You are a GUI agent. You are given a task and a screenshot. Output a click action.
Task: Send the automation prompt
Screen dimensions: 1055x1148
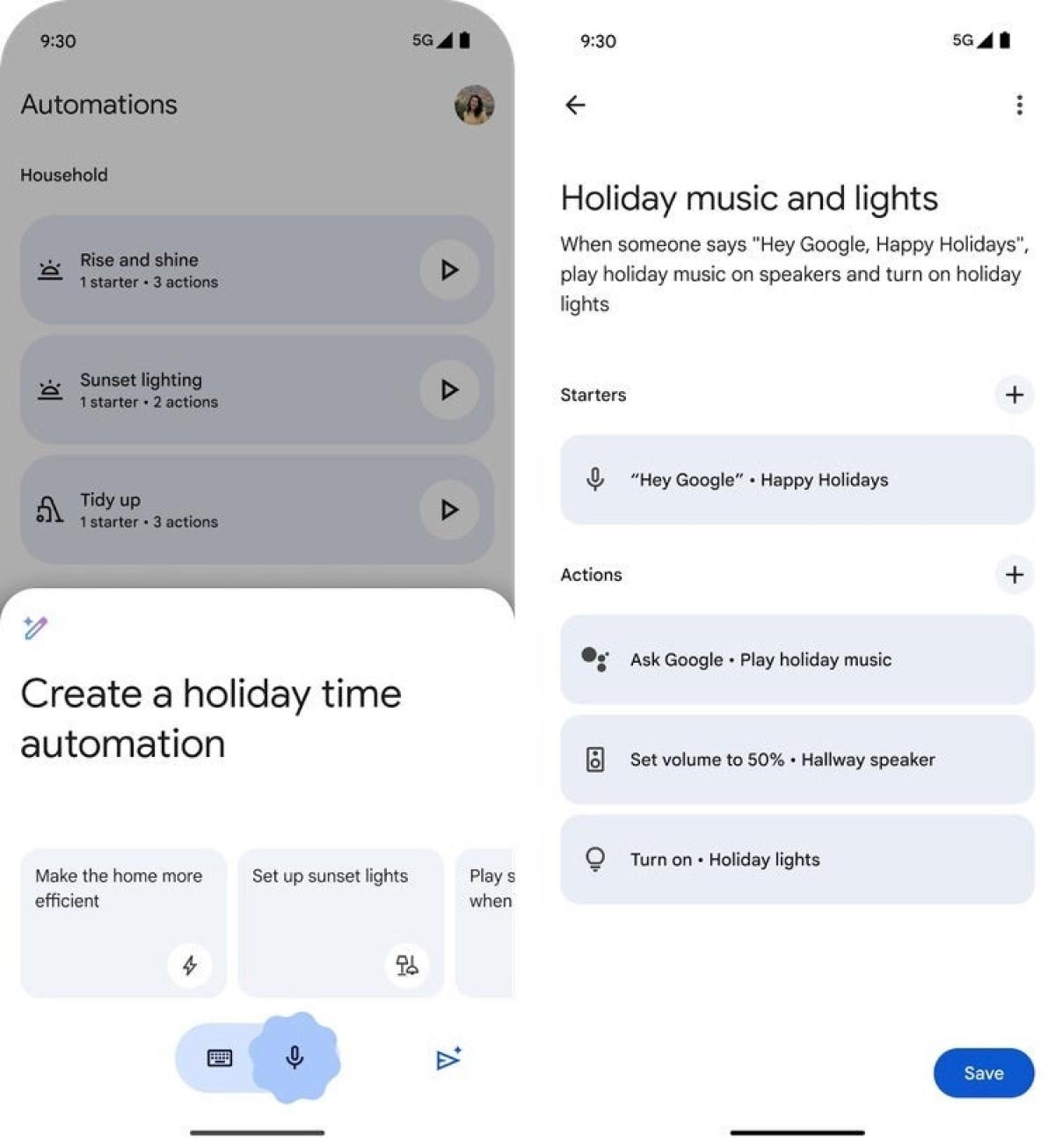pyautogui.click(x=448, y=1059)
